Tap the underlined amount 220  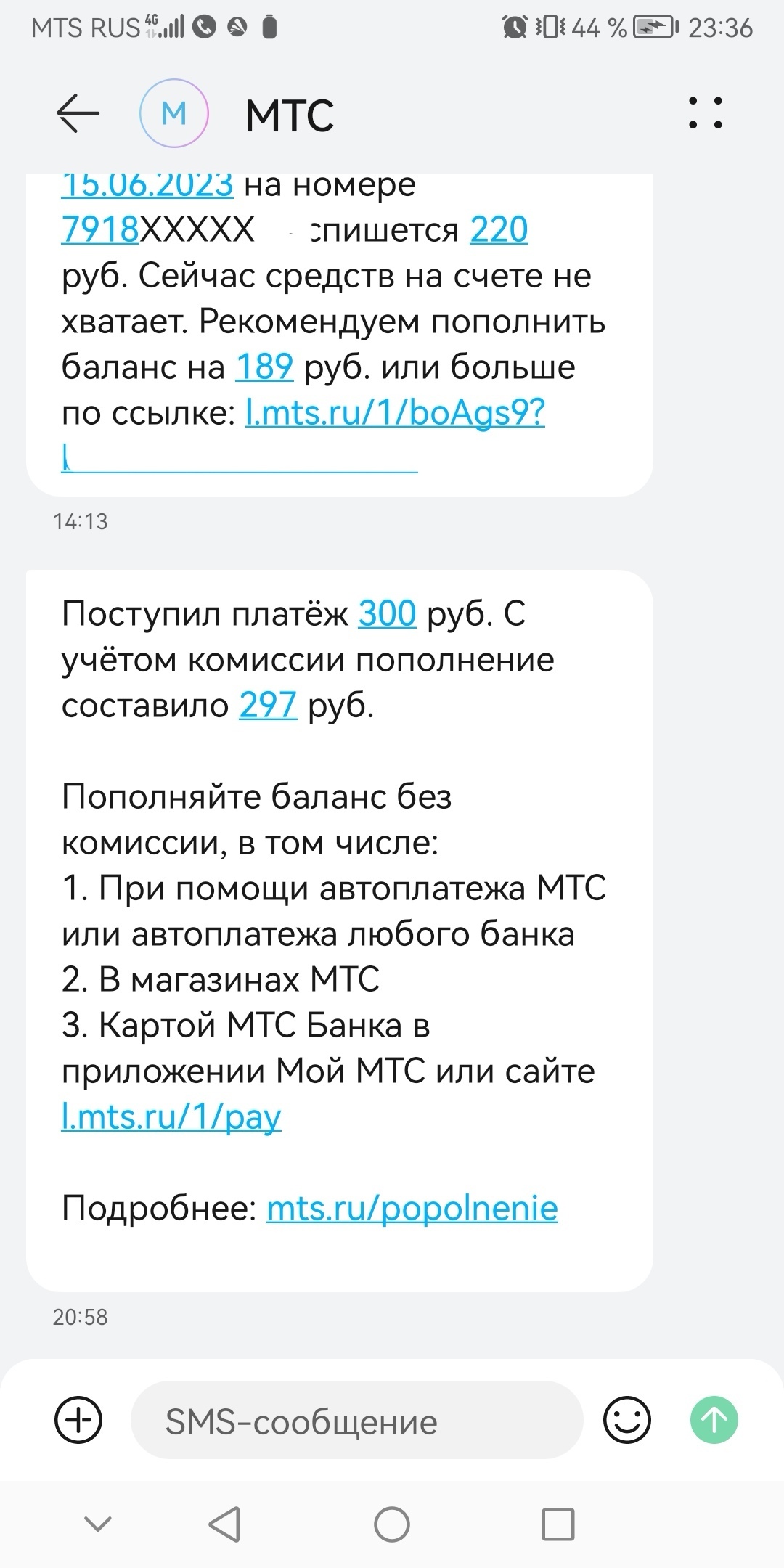click(499, 230)
